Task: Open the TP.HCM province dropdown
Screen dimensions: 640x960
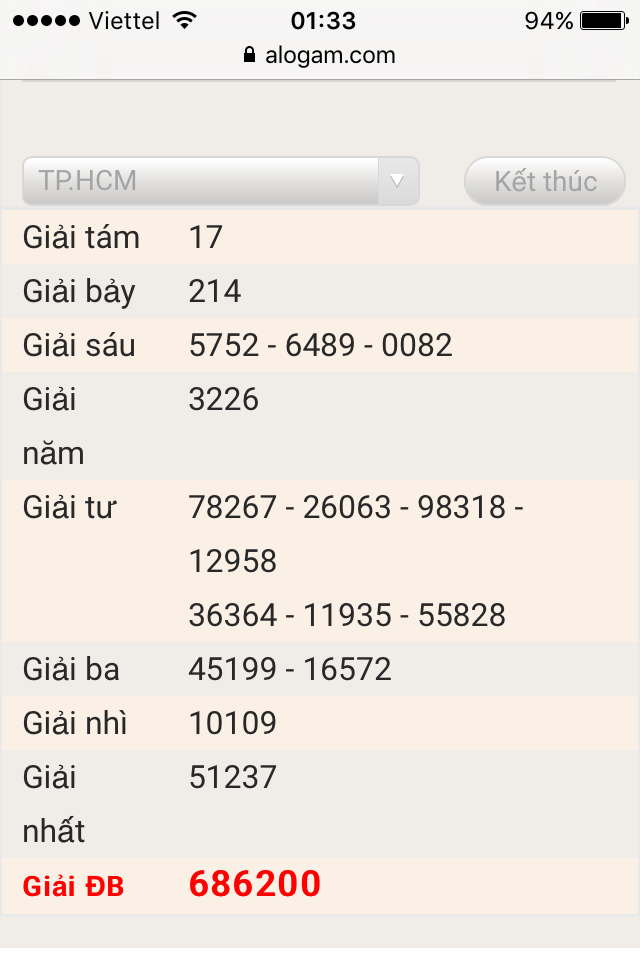Action: click(x=220, y=181)
